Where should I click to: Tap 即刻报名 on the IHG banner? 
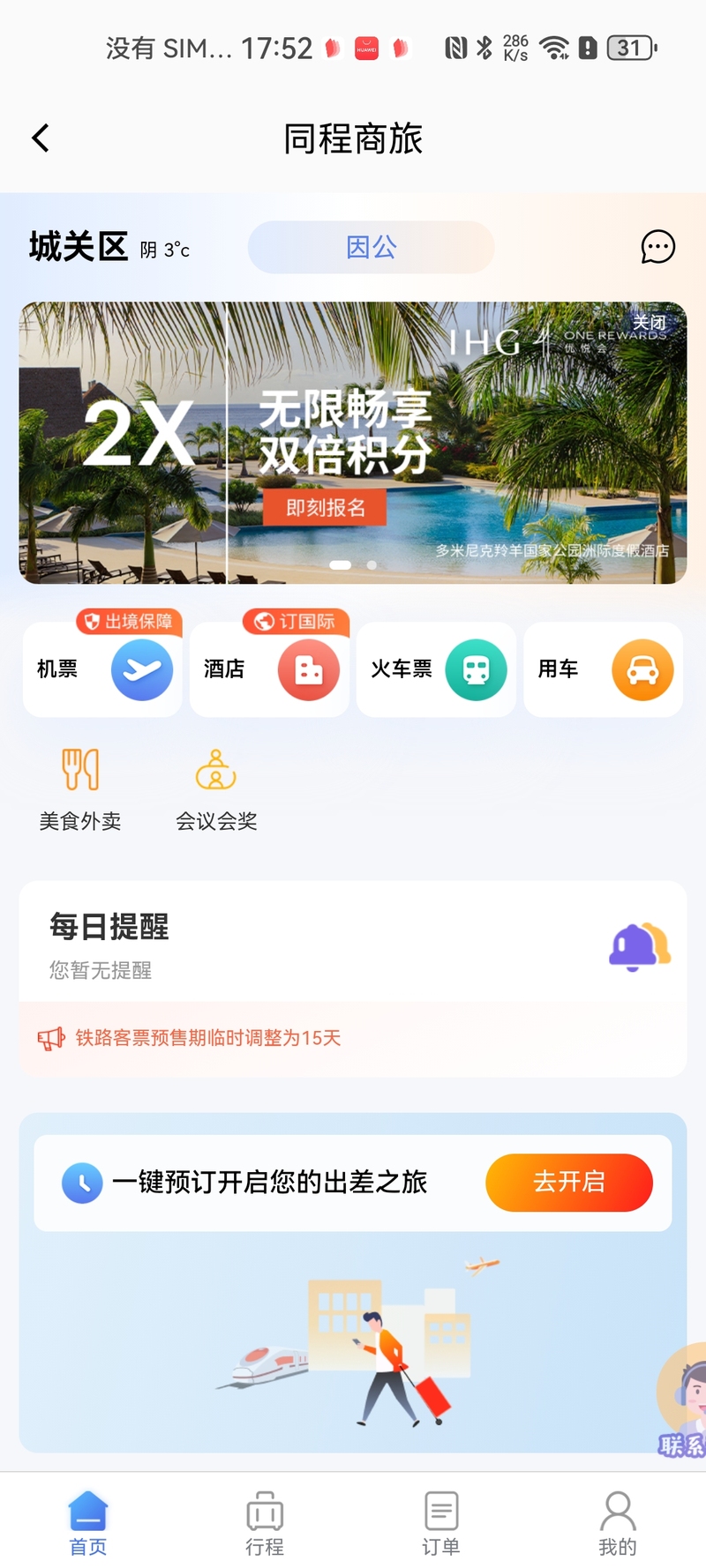pos(325,508)
